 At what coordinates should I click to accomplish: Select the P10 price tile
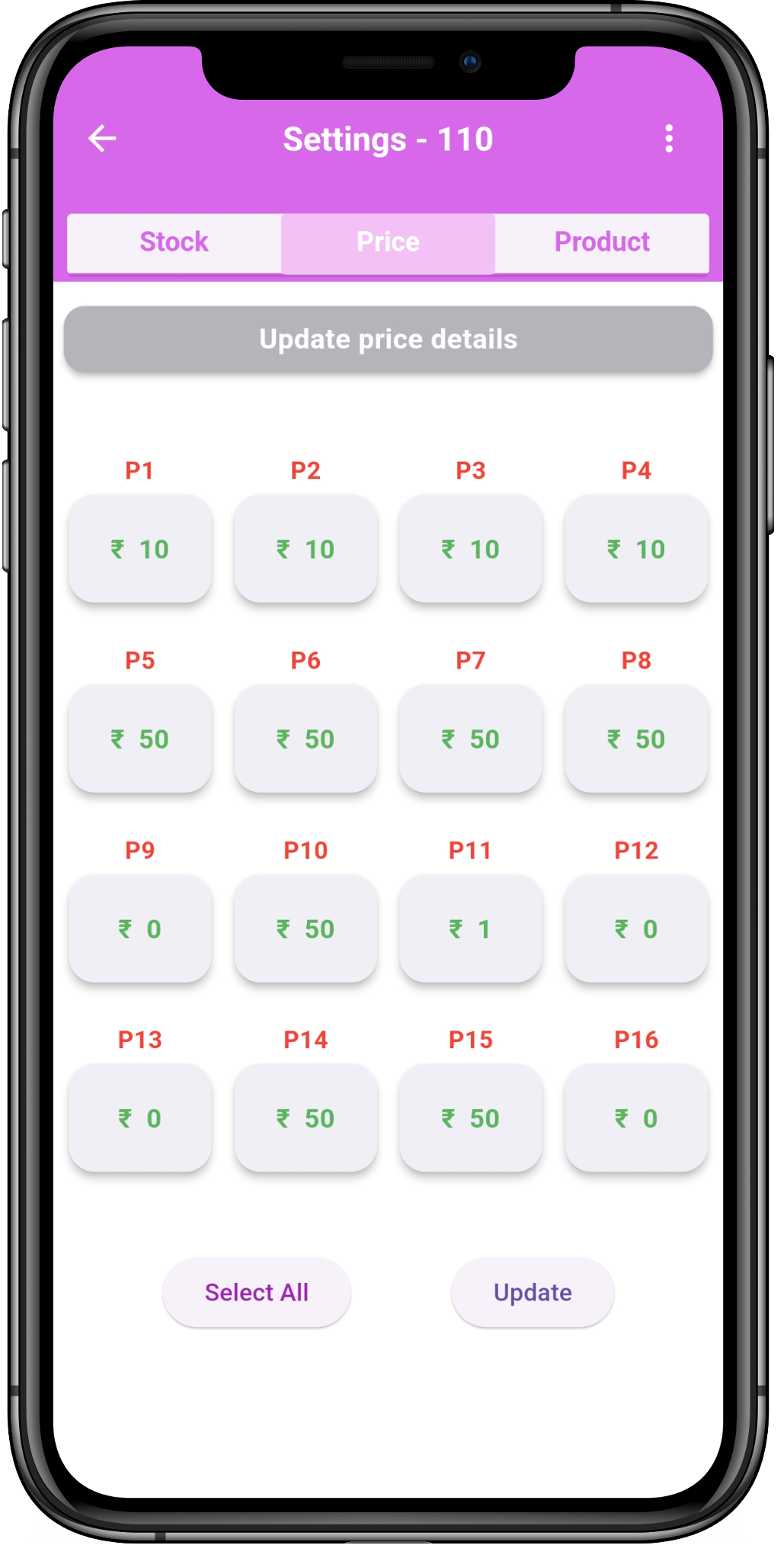point(306,928)
